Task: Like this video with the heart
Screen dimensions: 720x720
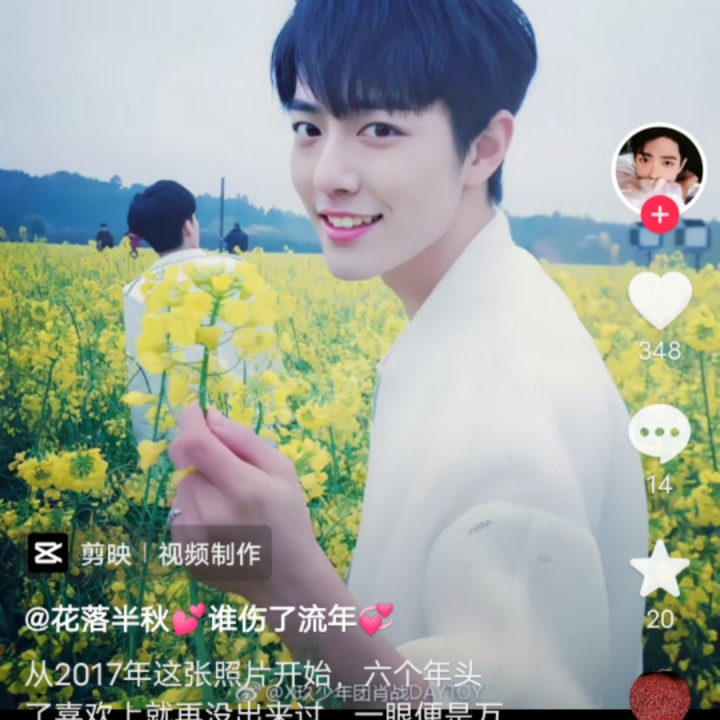Action: (x=659, y=300)
